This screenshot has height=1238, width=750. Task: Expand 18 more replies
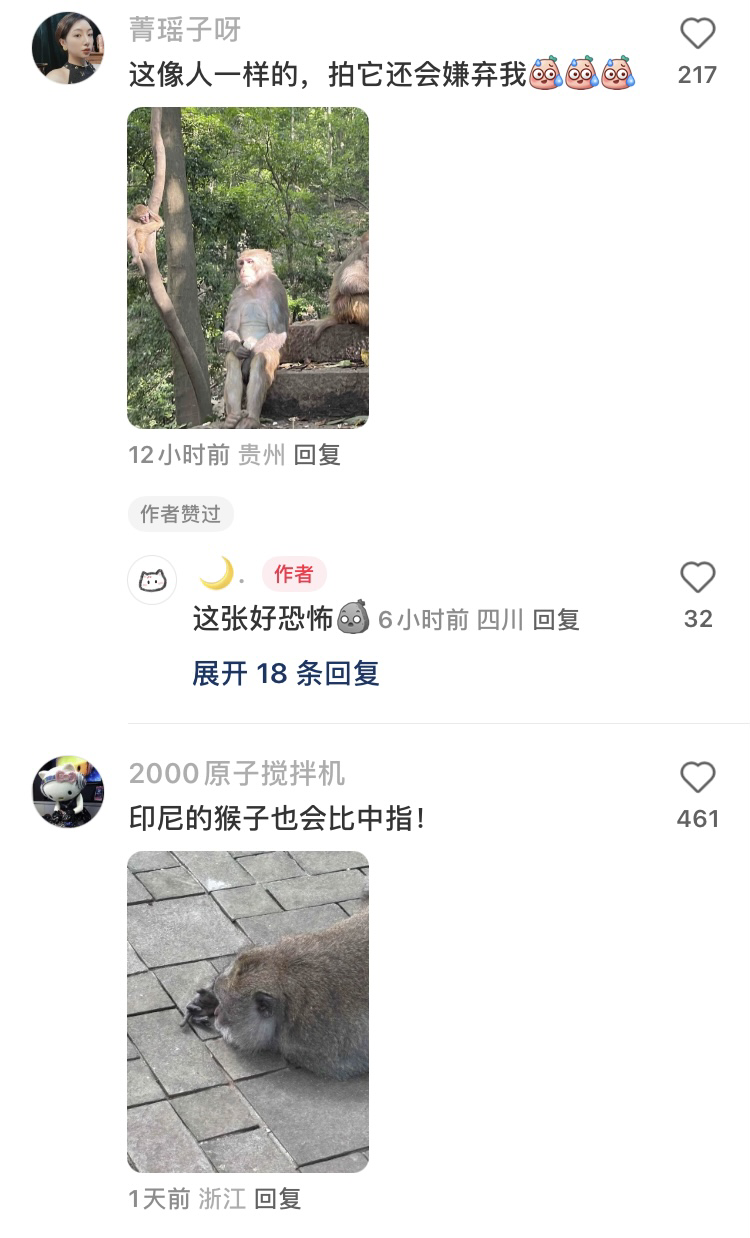pyautogui.click(x=286, y=673)
